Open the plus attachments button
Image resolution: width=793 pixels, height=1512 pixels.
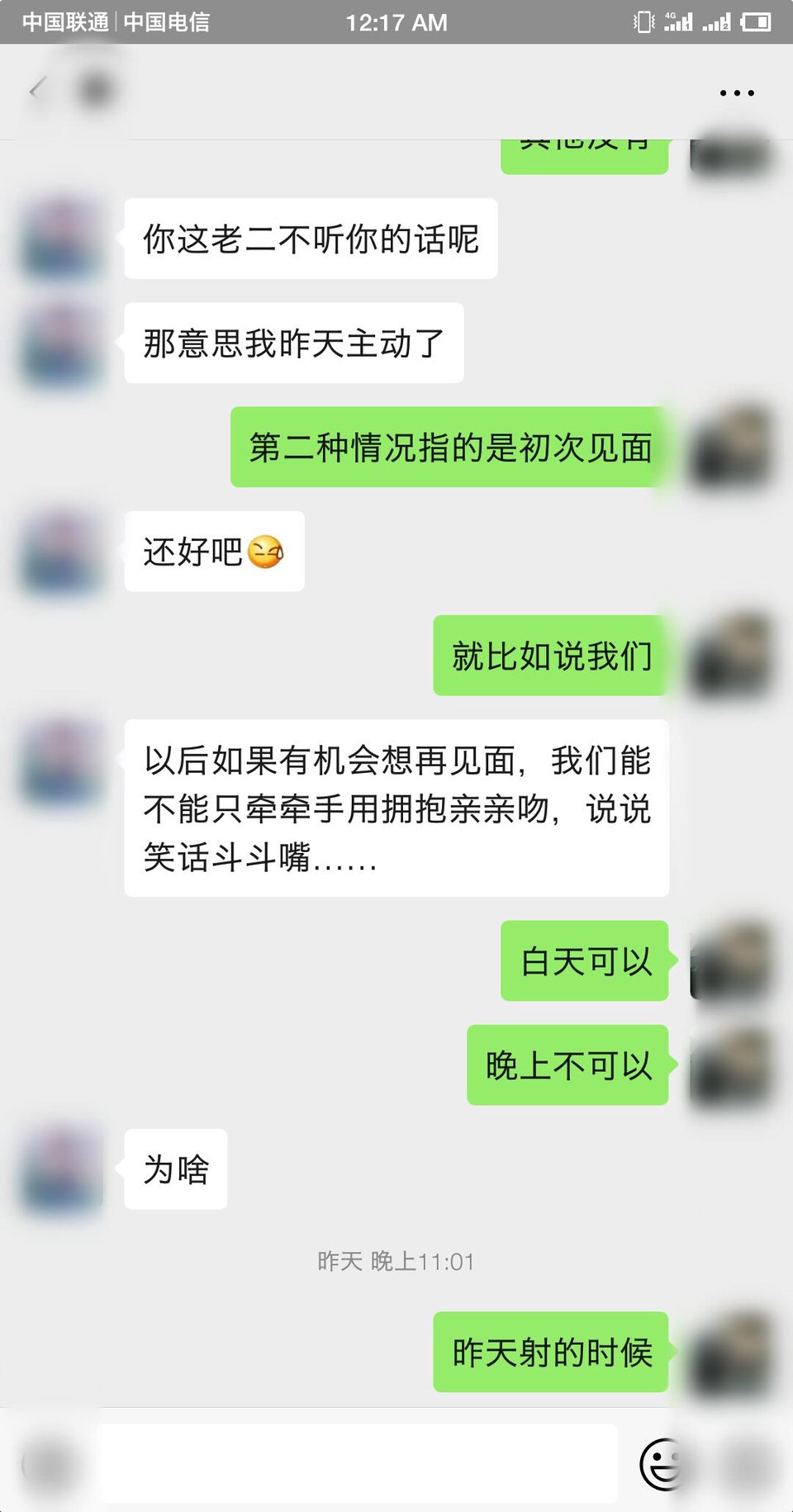coord(748,1464)
